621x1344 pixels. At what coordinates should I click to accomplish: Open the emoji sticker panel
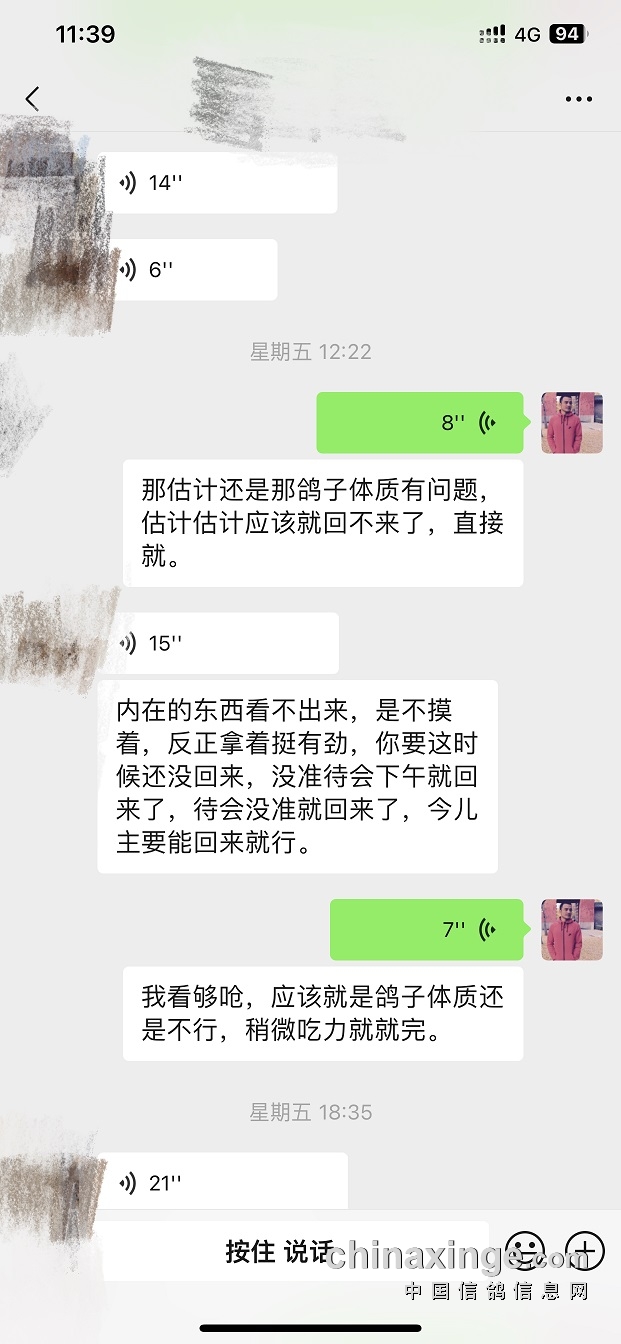[x=525, y=1250]
